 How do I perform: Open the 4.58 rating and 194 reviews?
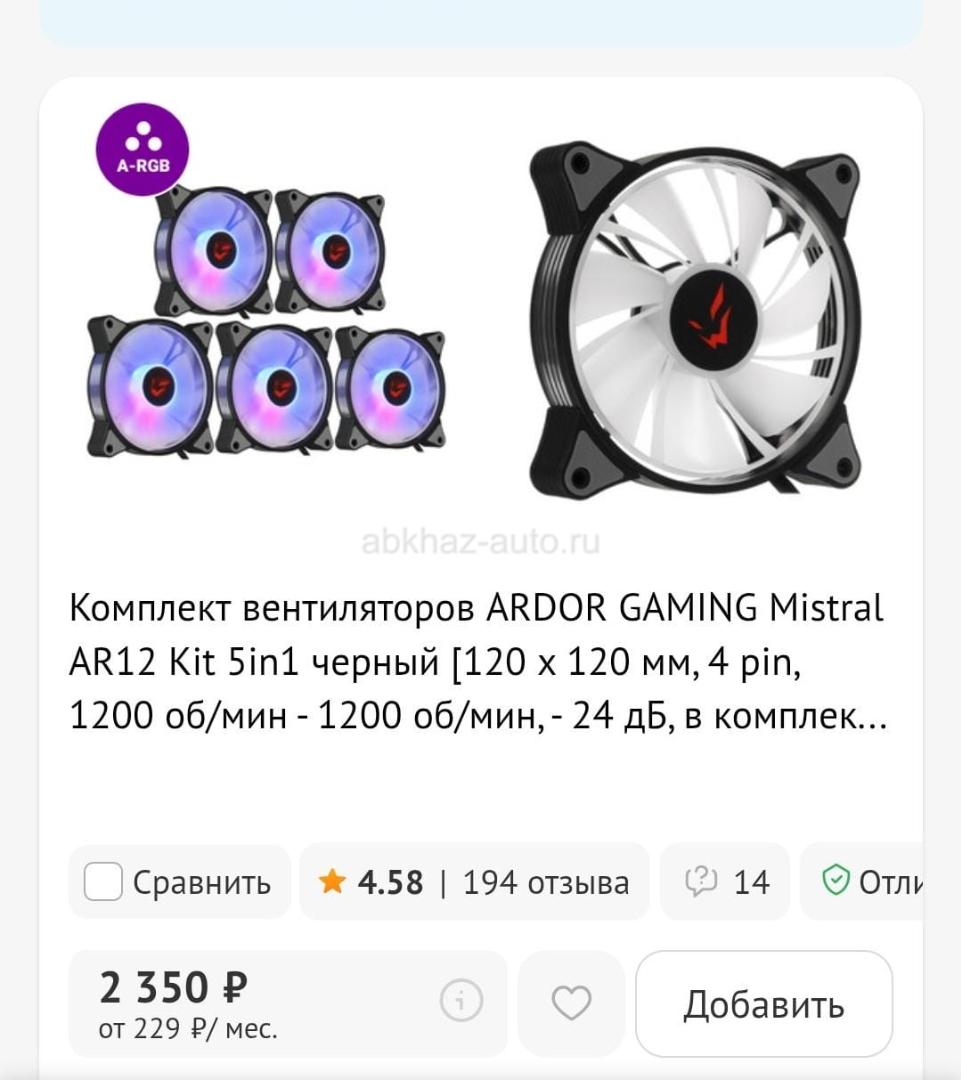474,882
